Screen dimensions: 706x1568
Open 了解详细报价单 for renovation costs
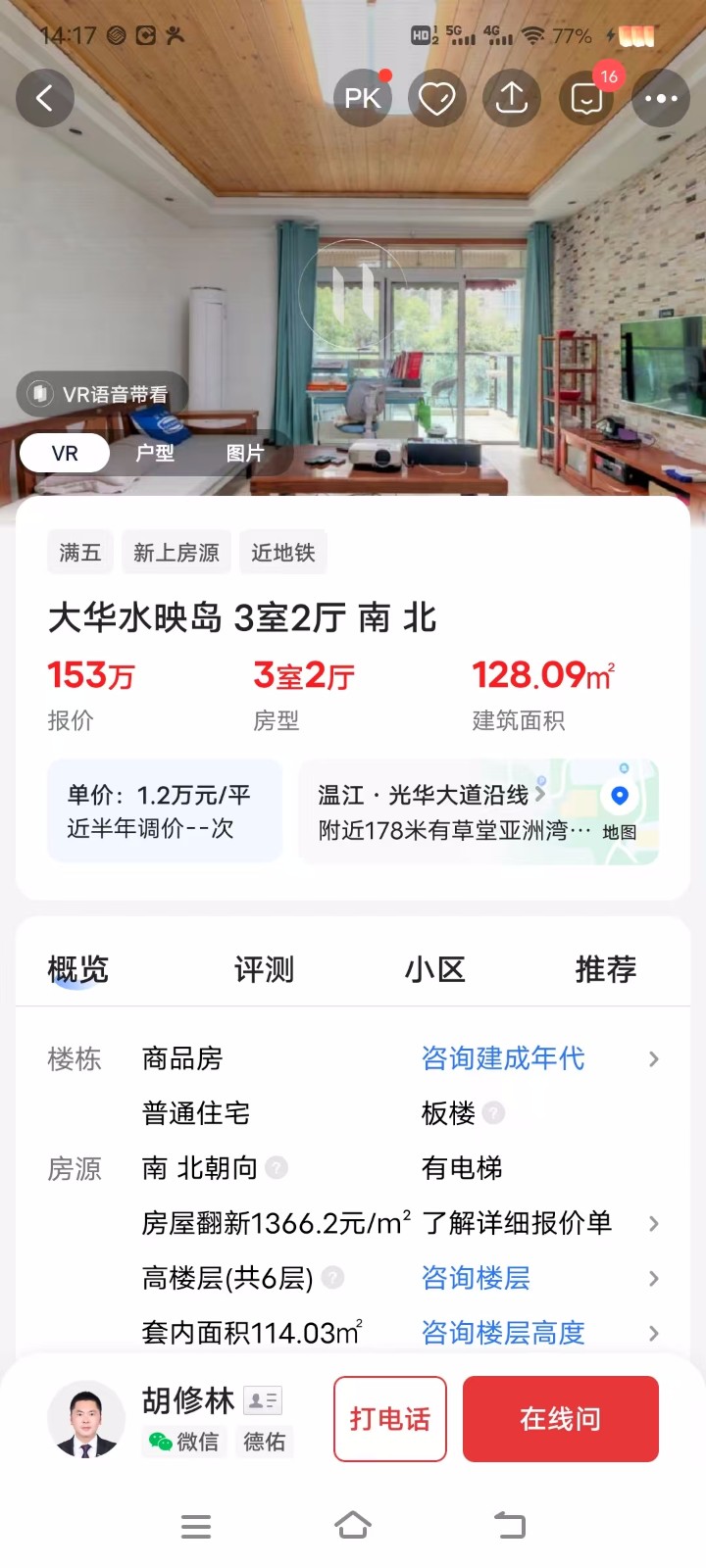517,1223
